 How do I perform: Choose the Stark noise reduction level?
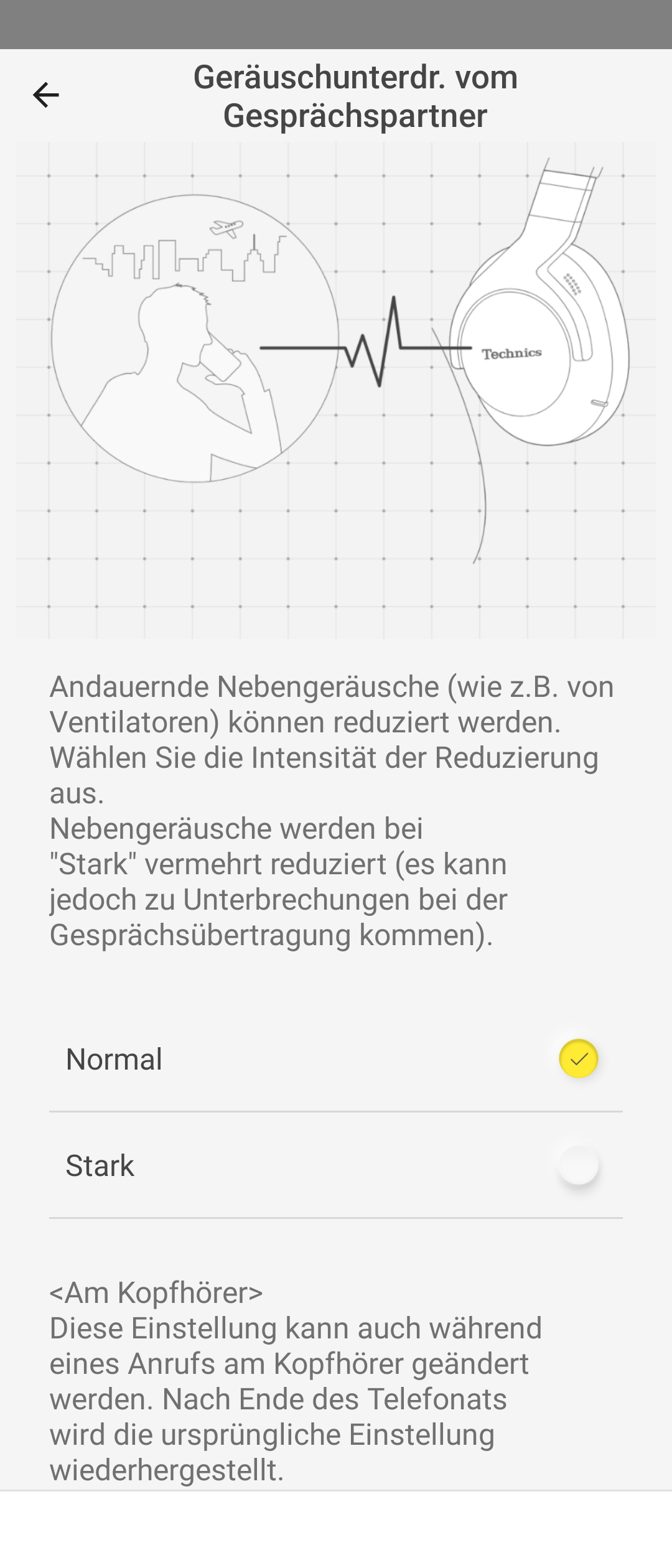(578, 1165)
